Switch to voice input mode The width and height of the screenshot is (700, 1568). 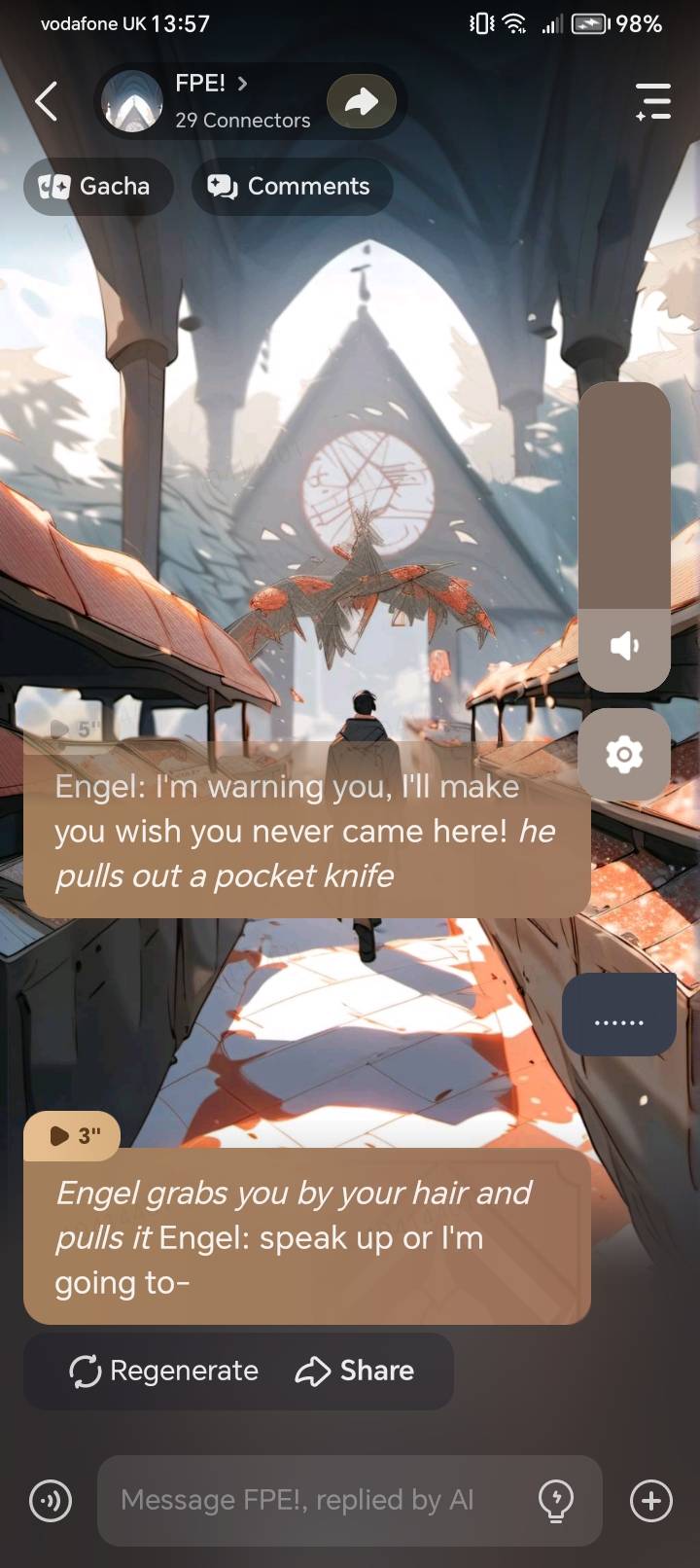[51, 1501]
